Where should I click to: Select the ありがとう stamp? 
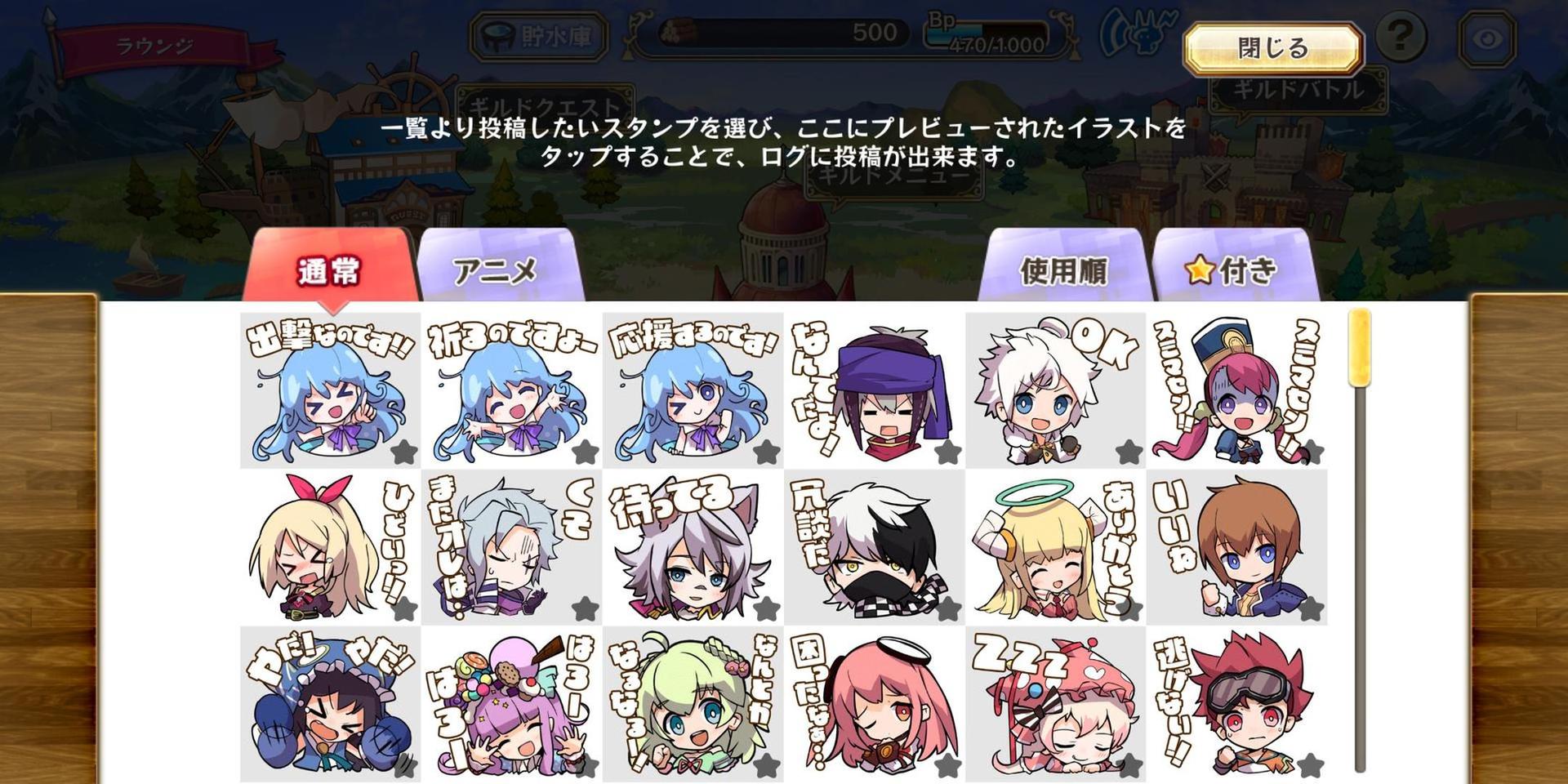1054,546
